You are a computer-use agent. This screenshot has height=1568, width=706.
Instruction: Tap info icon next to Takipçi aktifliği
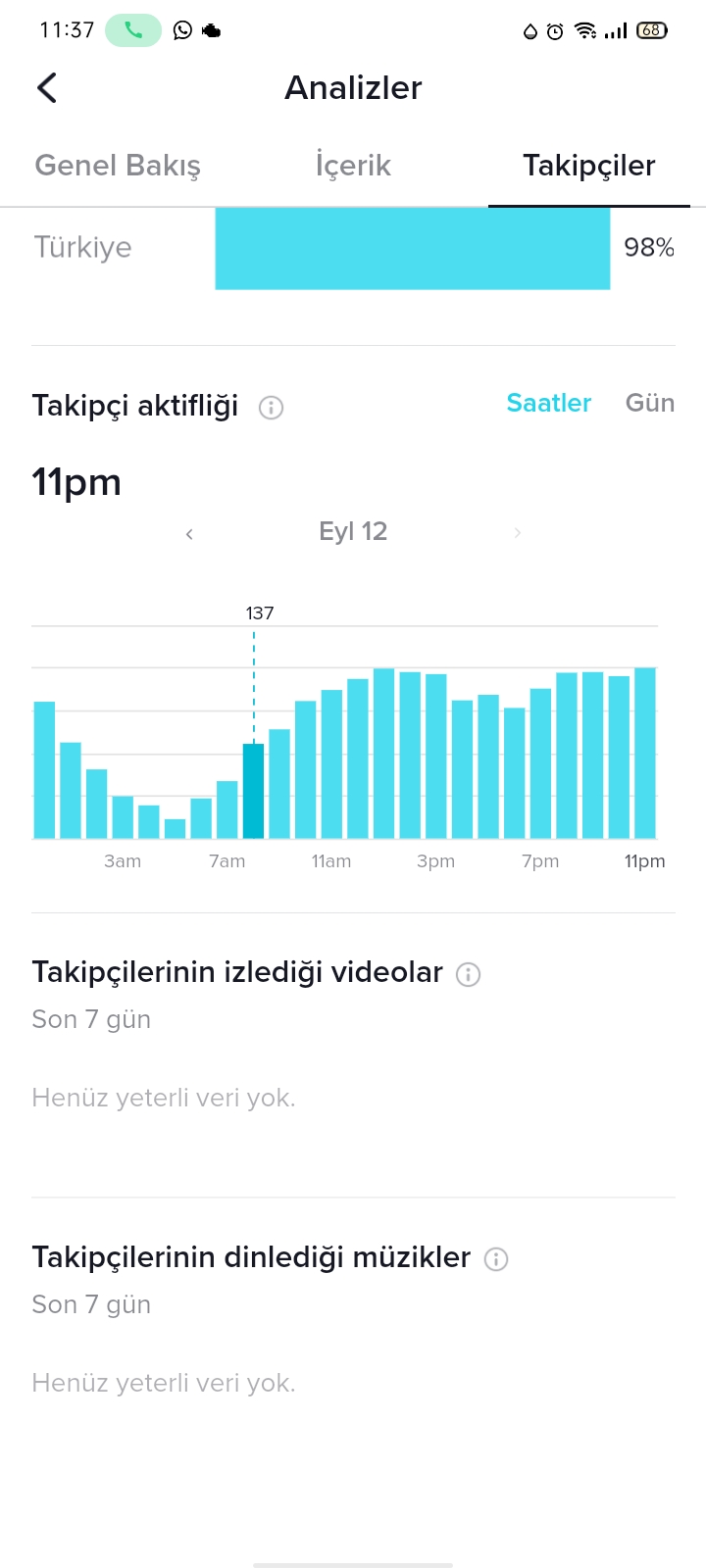point(271,407)
